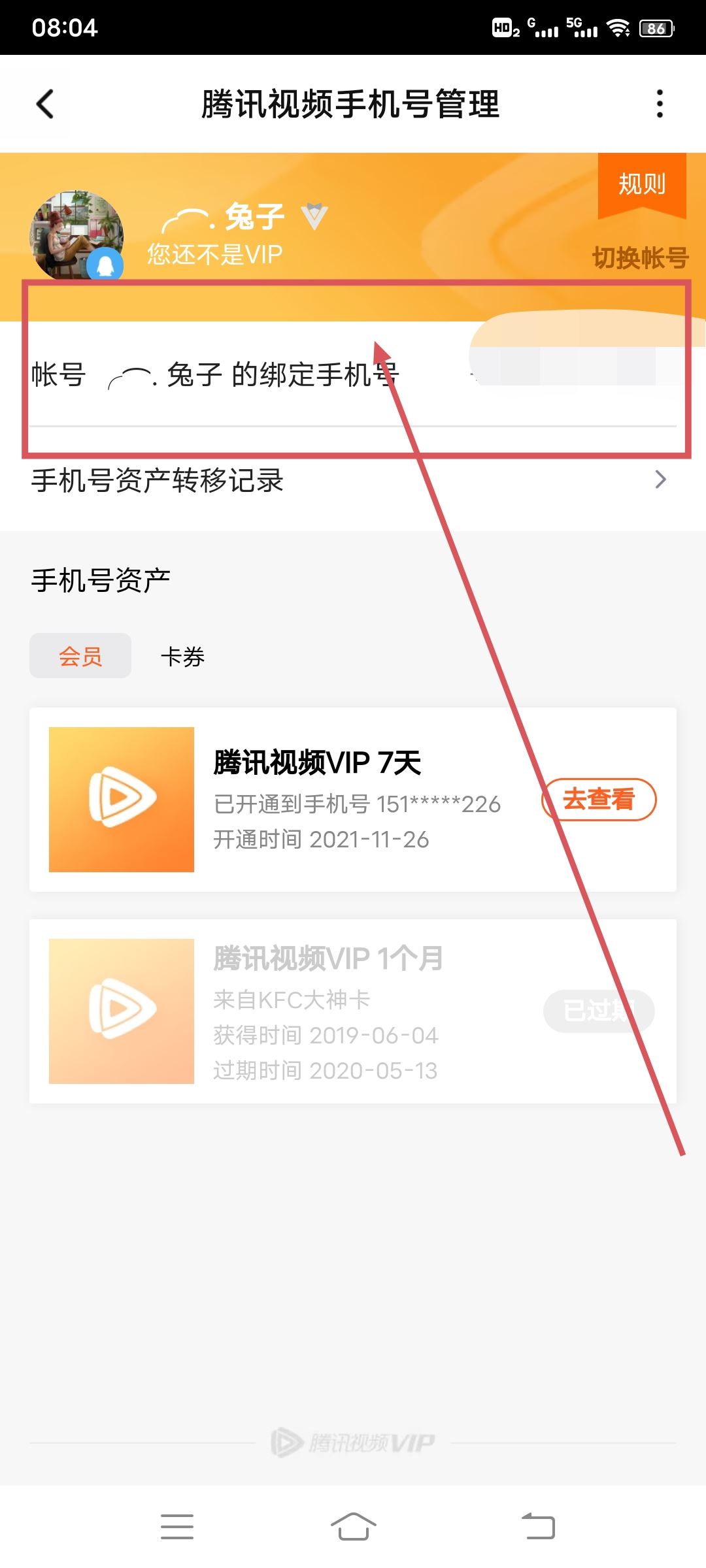Screen dimensions: 706x1568
Task: Tap the back arrow to exit management page
Action: (x=43, y=103)
